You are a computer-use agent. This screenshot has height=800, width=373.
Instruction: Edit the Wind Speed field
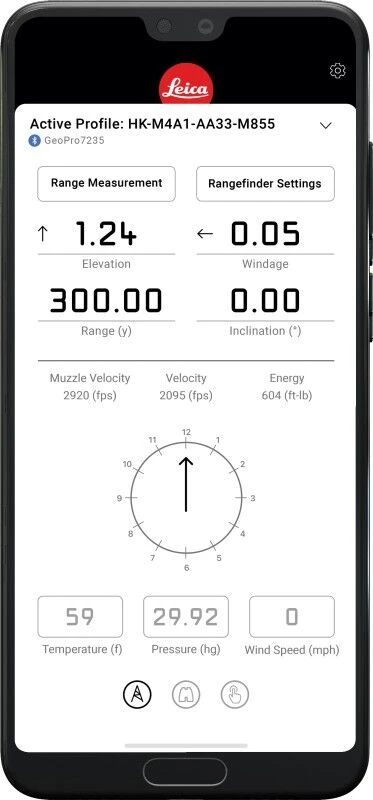click(292, 617)
